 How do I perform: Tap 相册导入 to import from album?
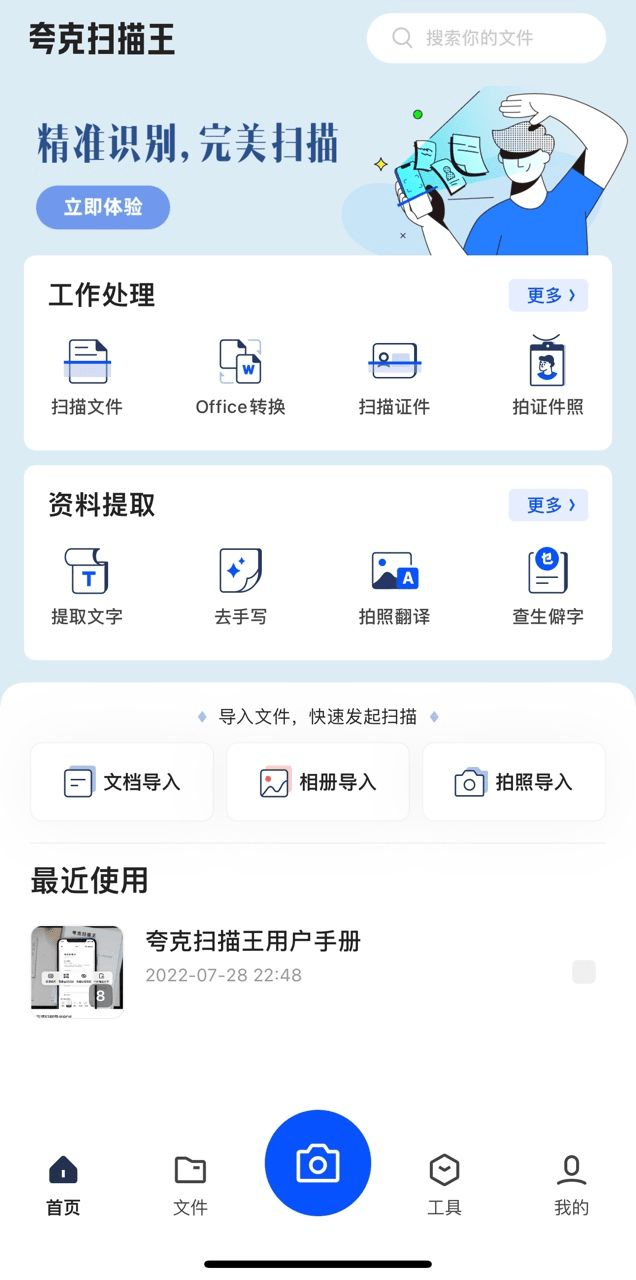coord(318,782)
